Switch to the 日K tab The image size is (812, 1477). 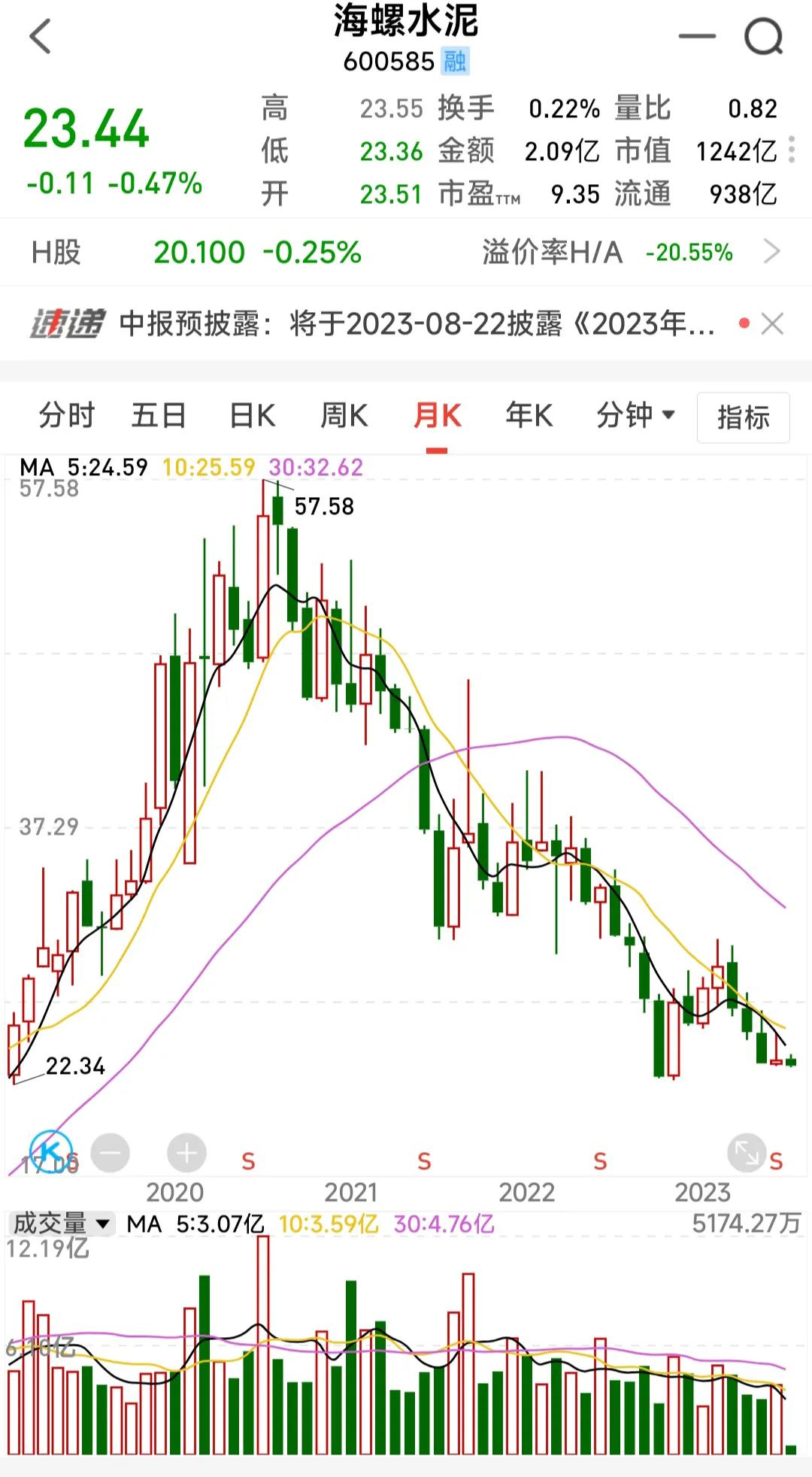tap(252, 415)
